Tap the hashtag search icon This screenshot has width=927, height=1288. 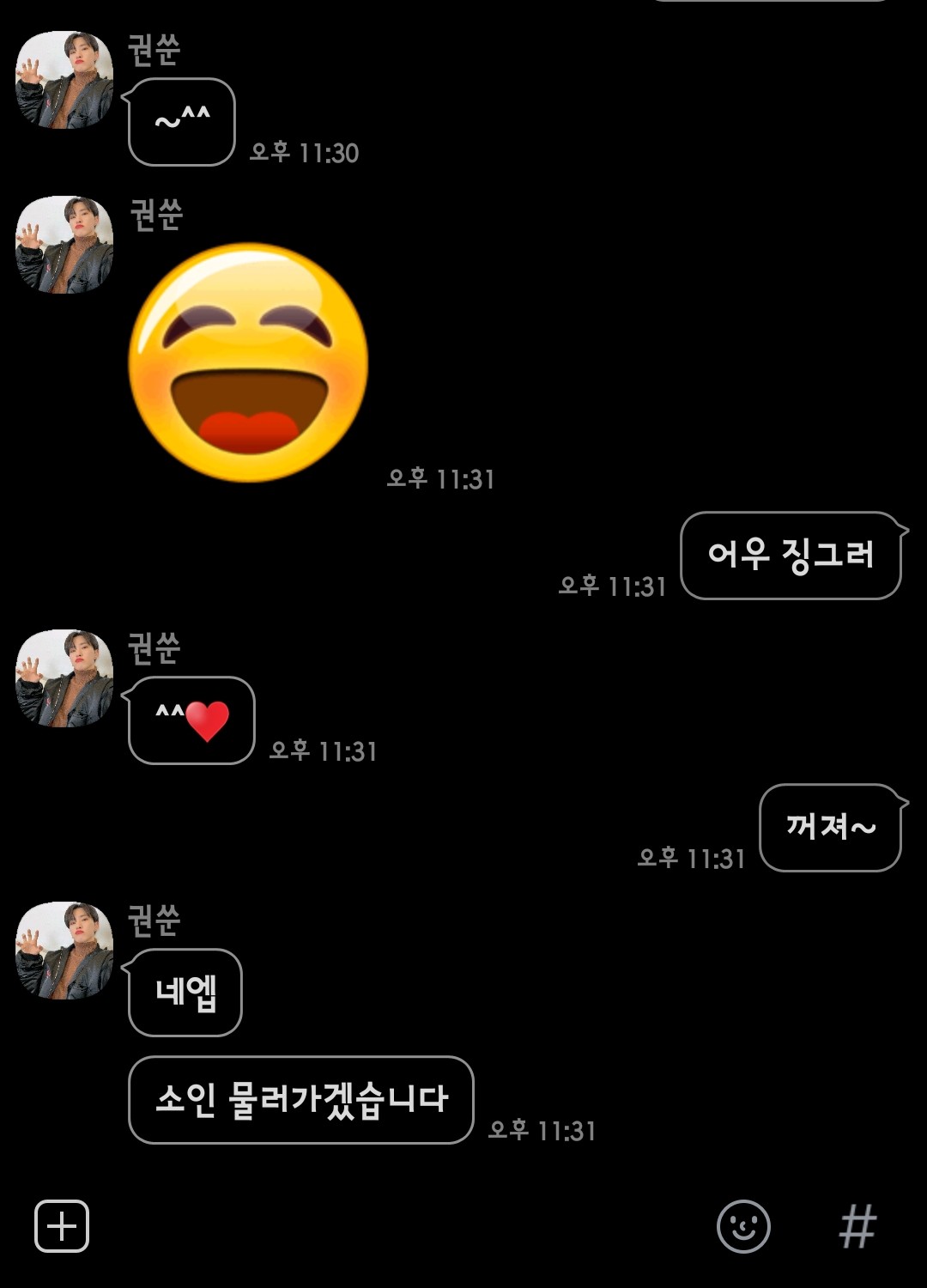pyautogui.click(x=857, y=1226)
